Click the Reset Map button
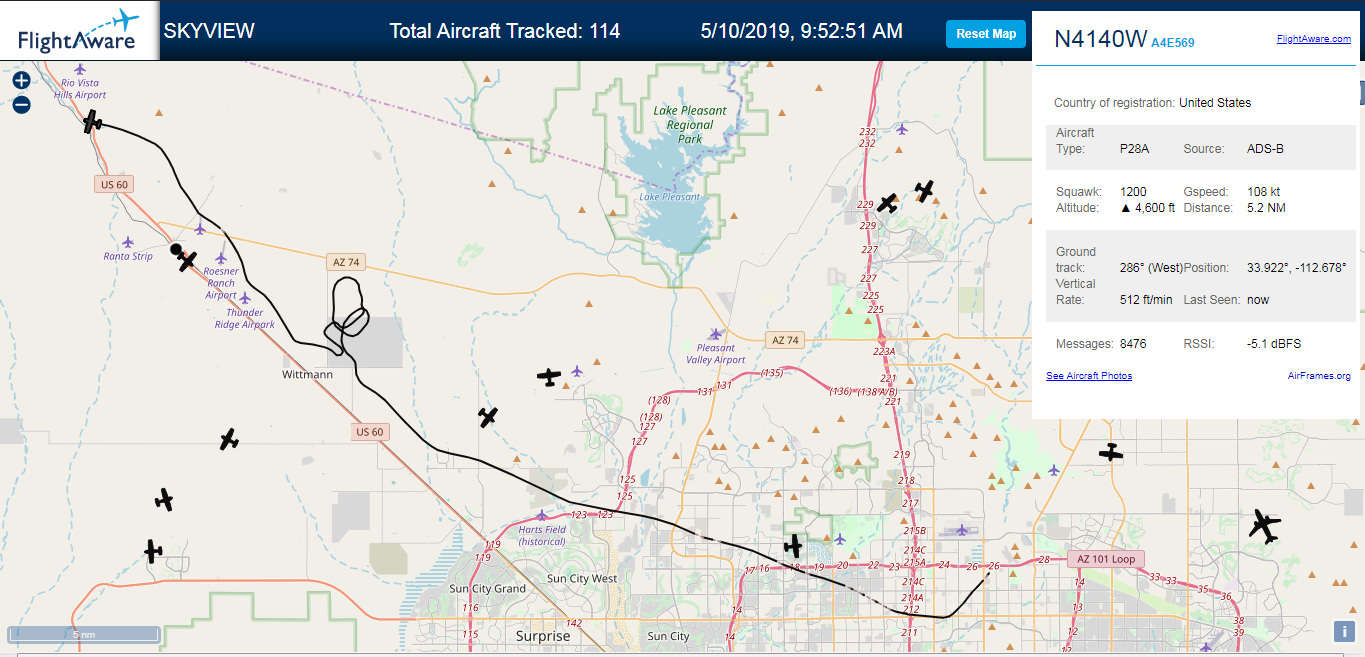This screenshot has width=1365, height=657. [986, 33]
